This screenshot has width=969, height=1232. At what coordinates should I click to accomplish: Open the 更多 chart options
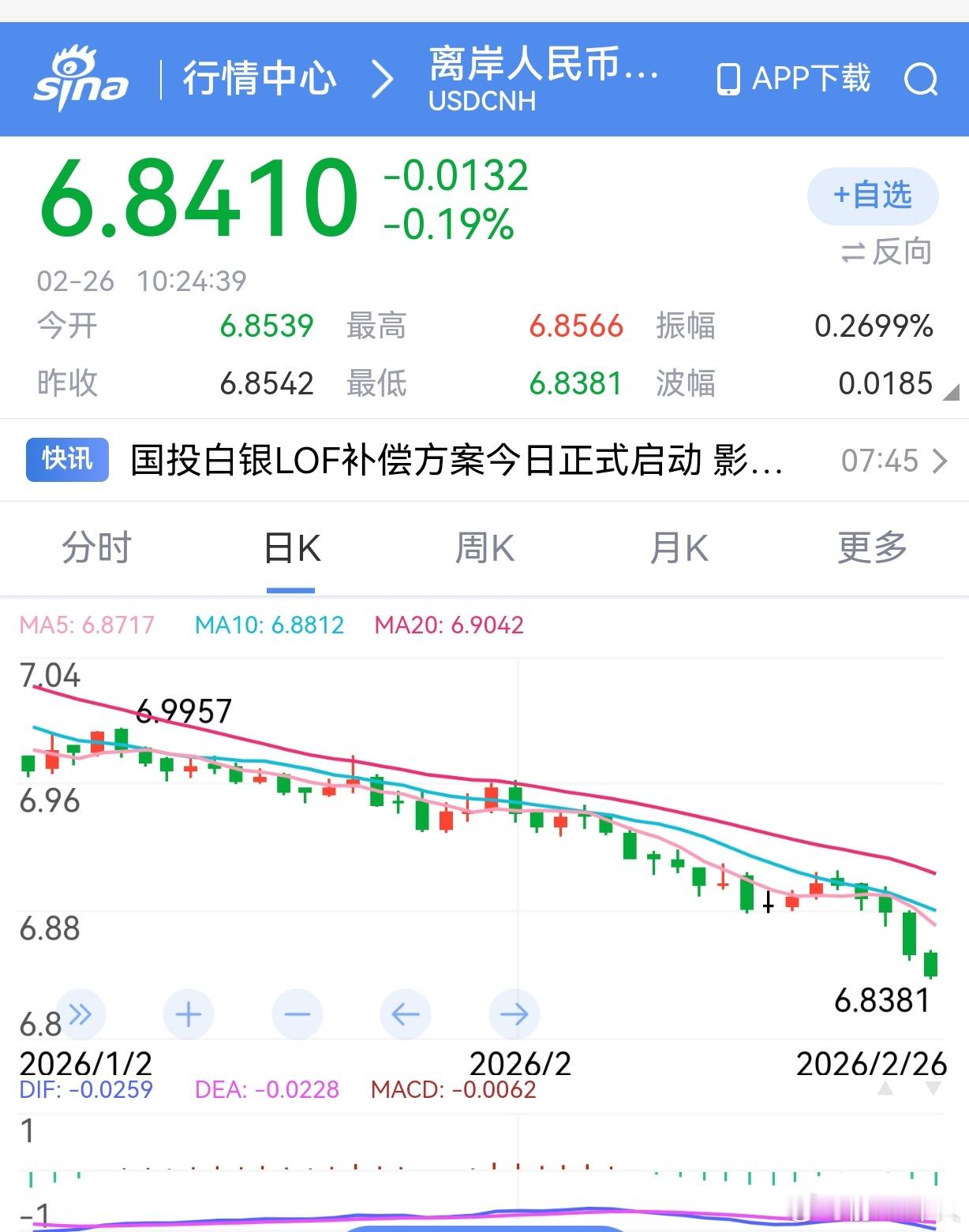pos(870,548)
